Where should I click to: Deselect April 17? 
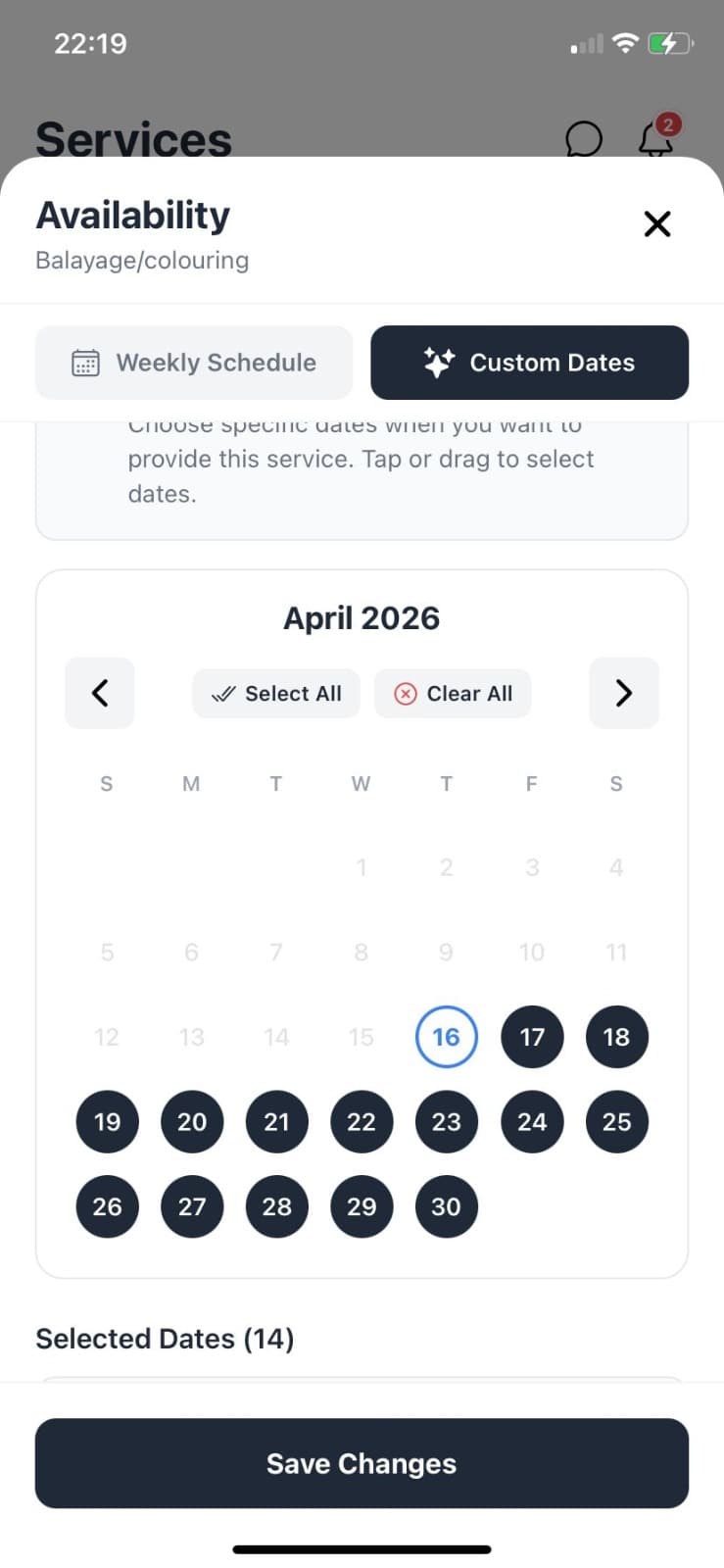point(532,1037)
